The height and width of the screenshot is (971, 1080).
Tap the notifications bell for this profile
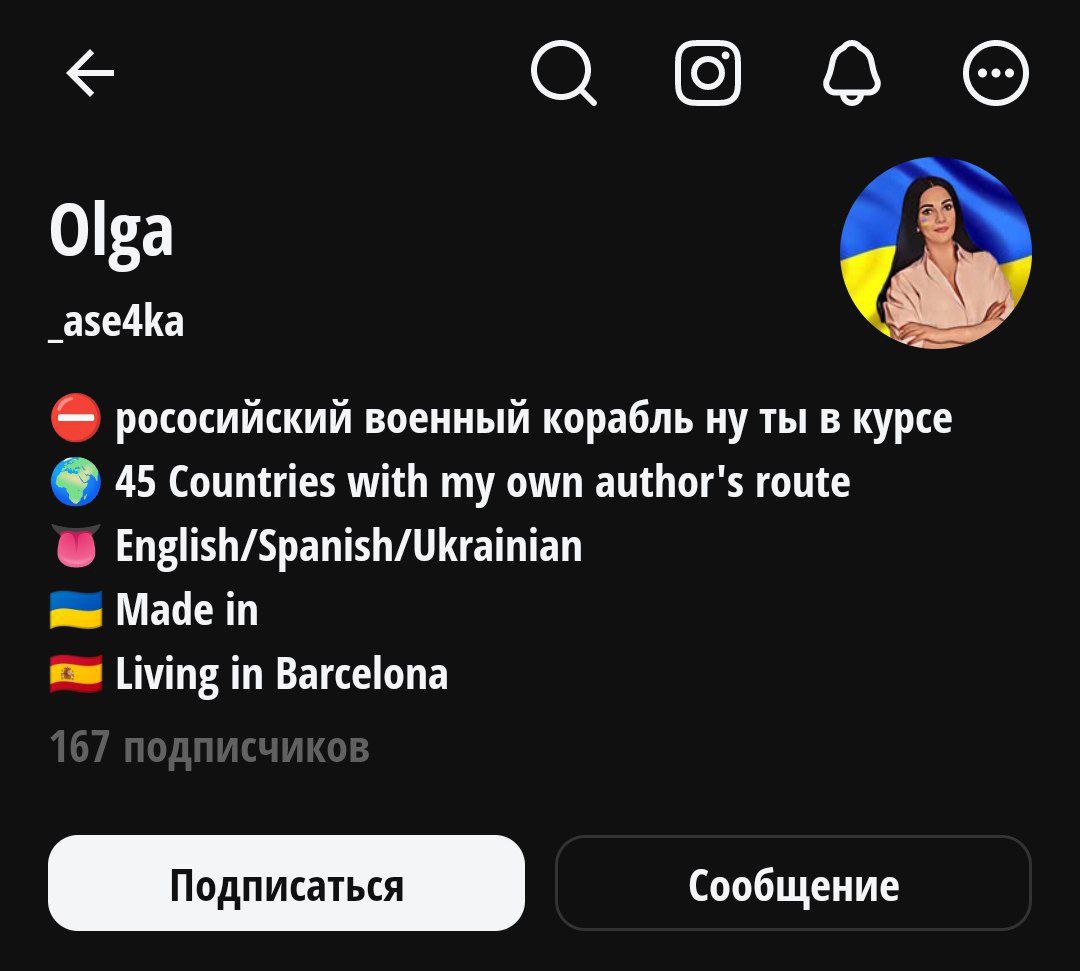[852, 74]
